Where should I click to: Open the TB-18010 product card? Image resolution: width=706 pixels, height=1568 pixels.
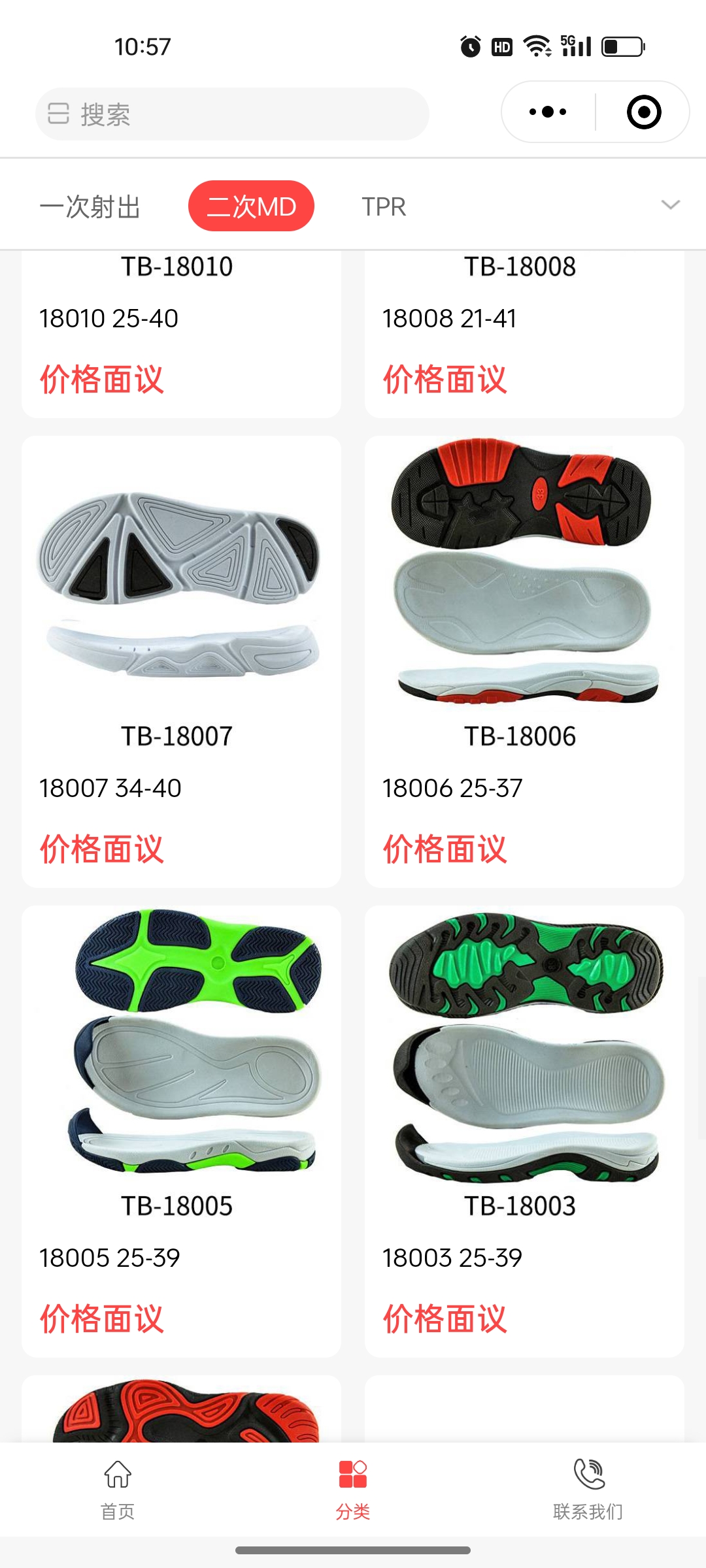click(181, 327)
